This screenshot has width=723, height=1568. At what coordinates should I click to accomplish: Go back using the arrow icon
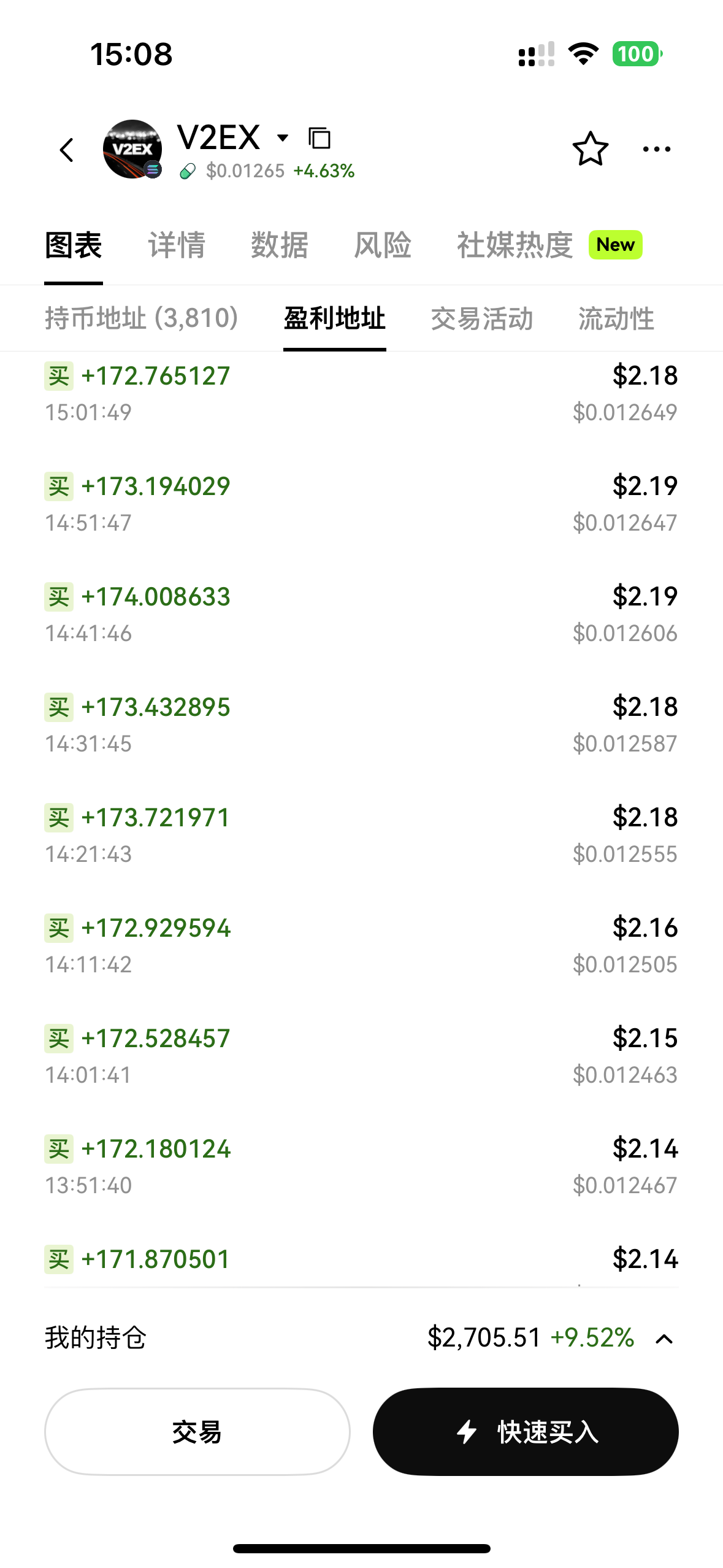(67, 150)
